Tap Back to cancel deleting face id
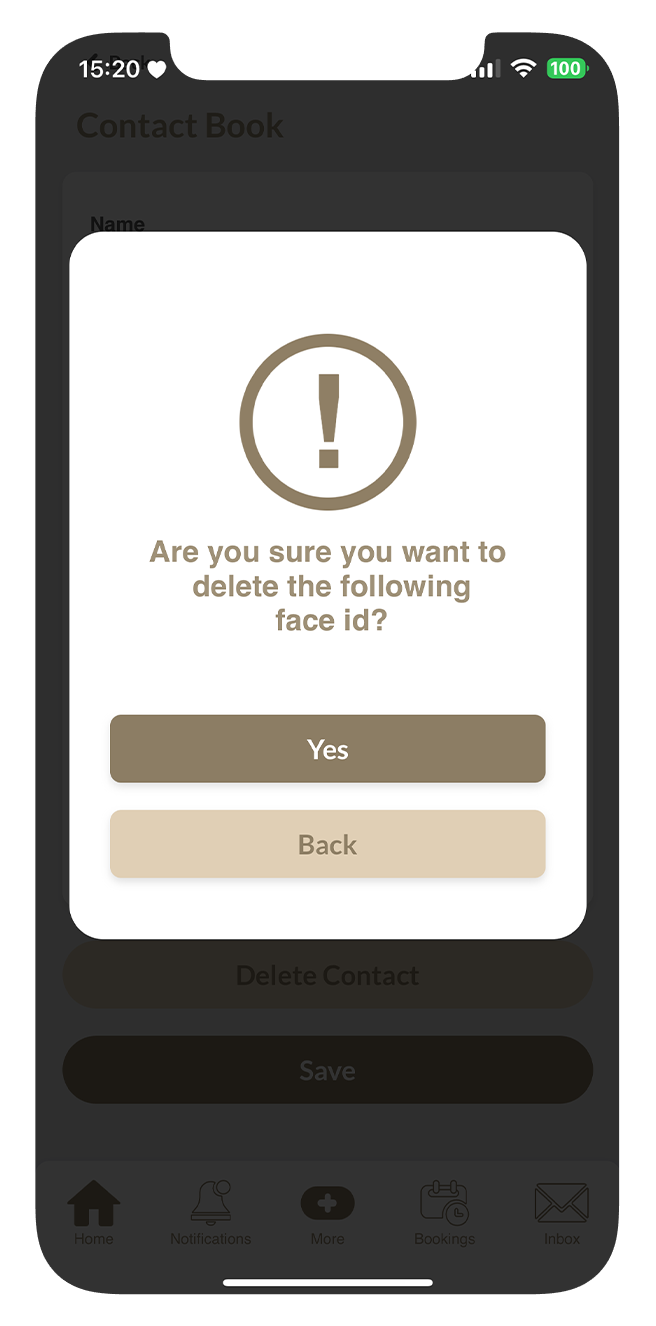Image resolution: width=656 pixels, height=1326 pixels. [x=327, y=844]
